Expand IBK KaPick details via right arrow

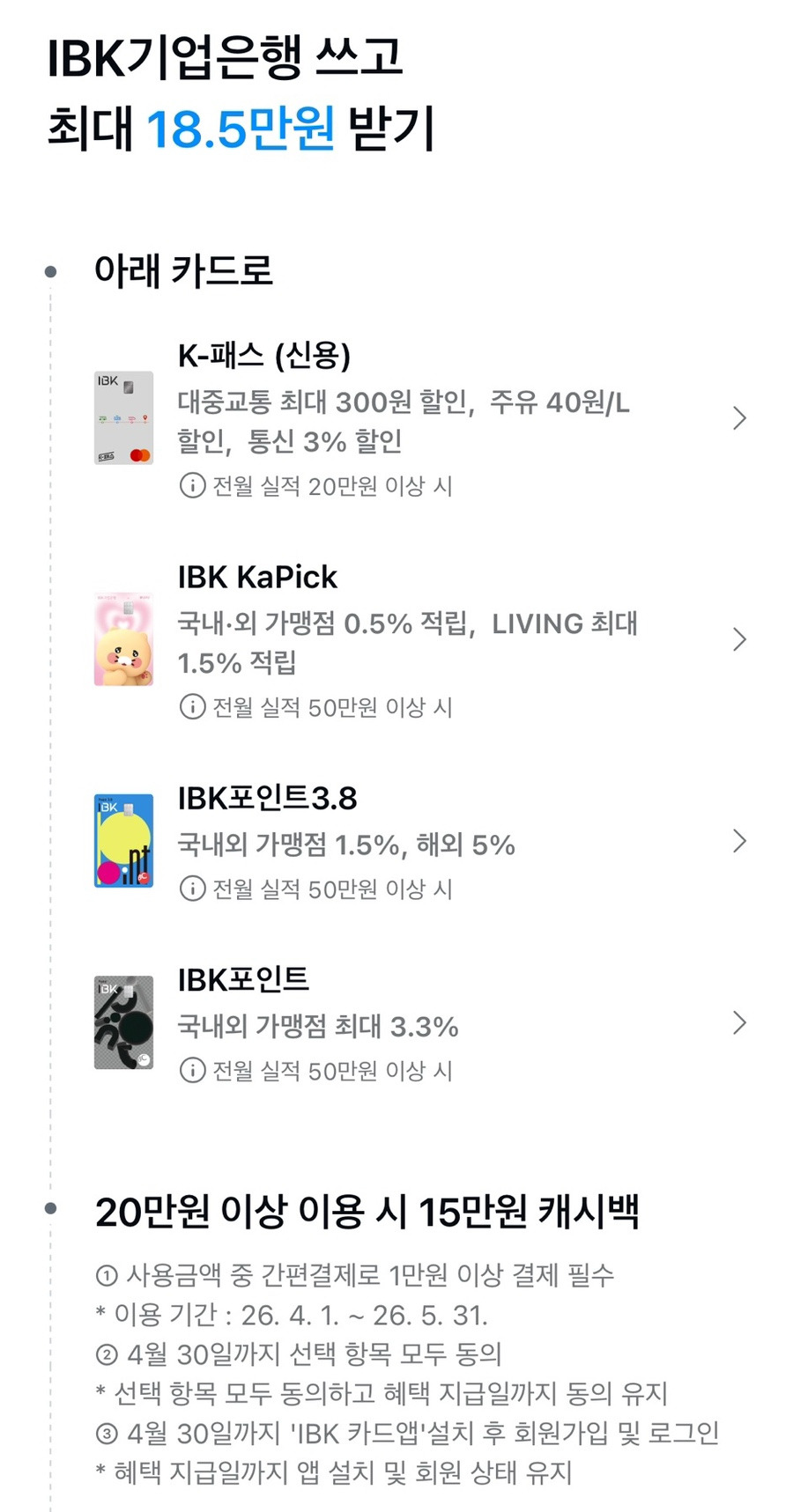click(x=739, y=640)
